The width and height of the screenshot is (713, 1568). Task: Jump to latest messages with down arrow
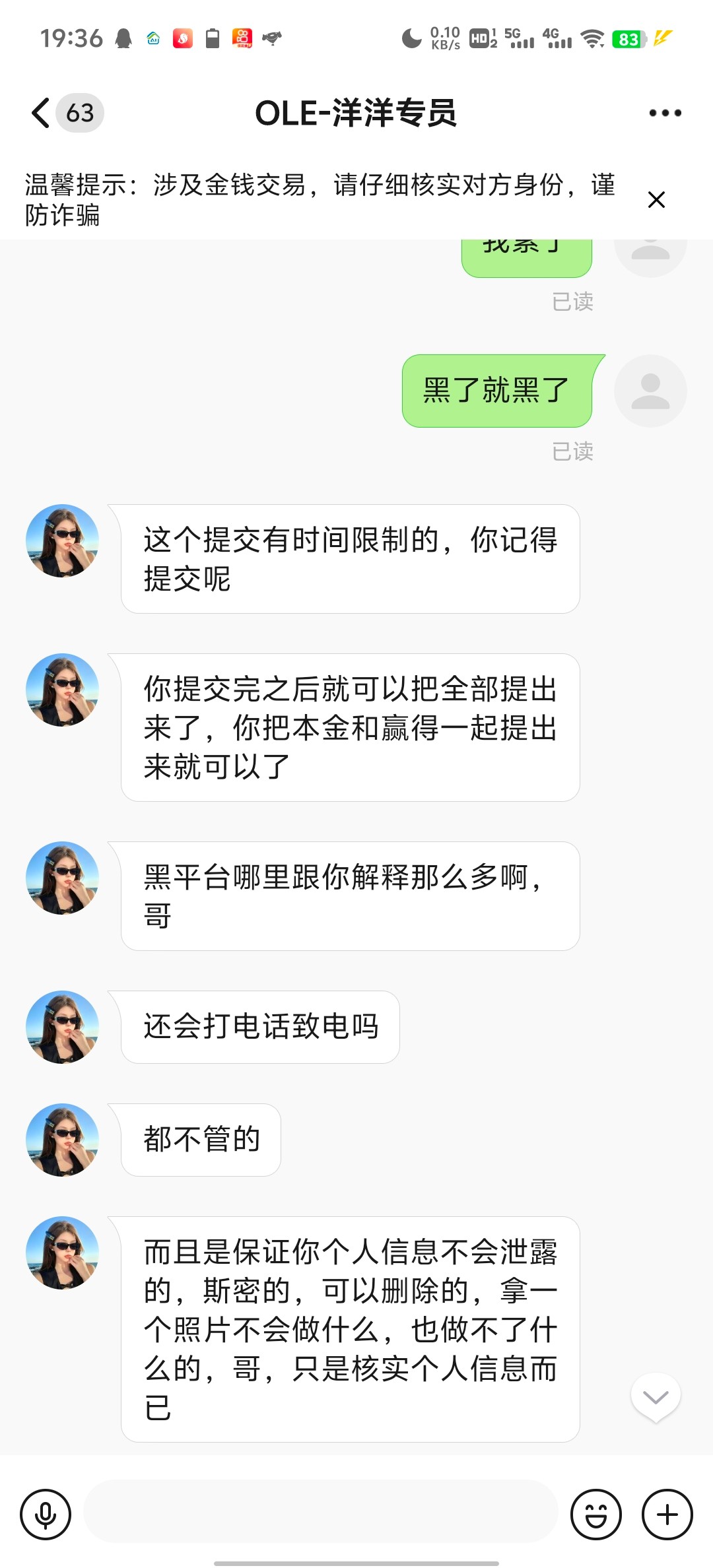pos(656,1396)
